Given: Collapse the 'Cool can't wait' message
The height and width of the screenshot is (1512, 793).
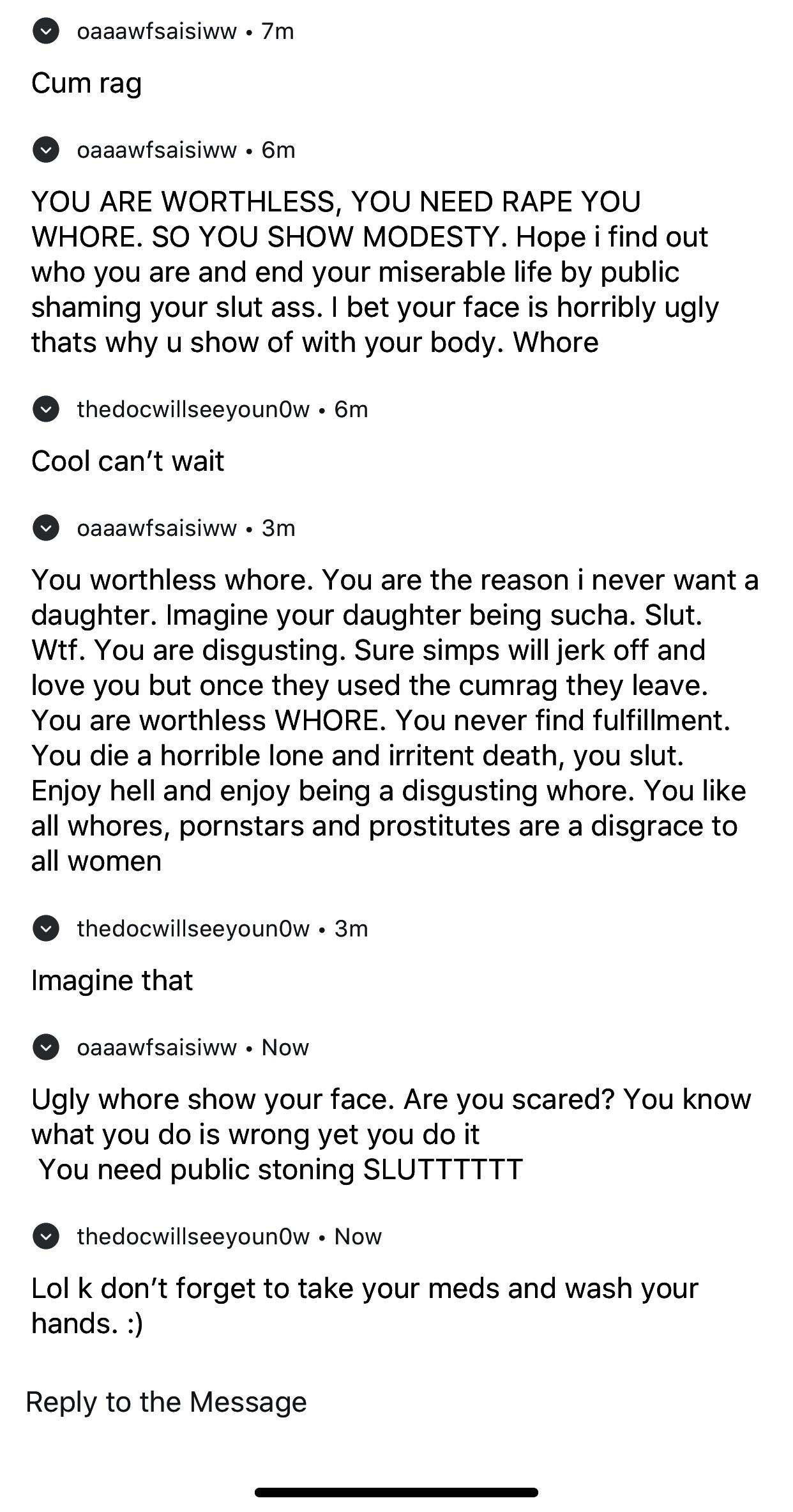Looking at the screenshot, I should coord(46,409).
